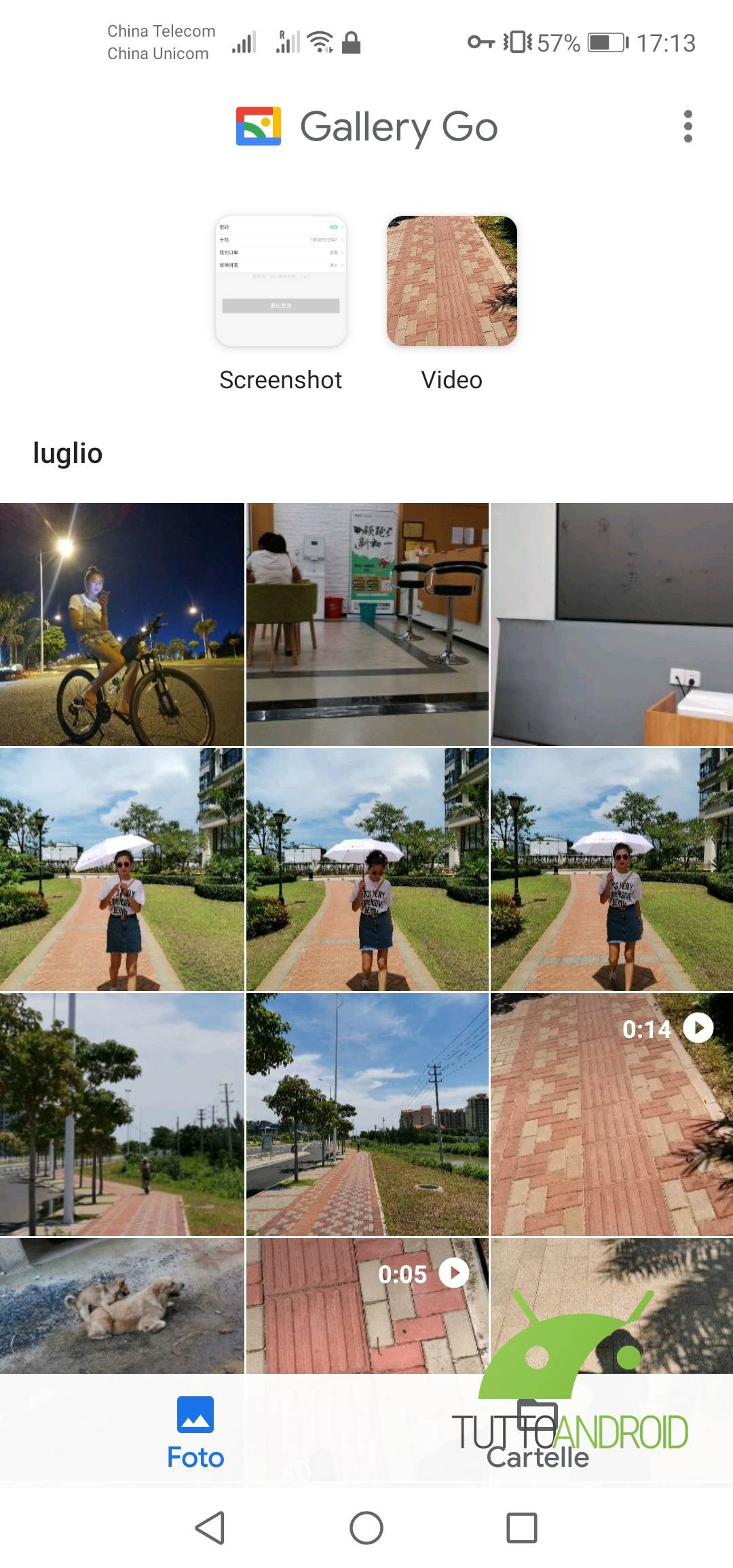
Task: Select the Foto tab
Action: (195, 1434)
